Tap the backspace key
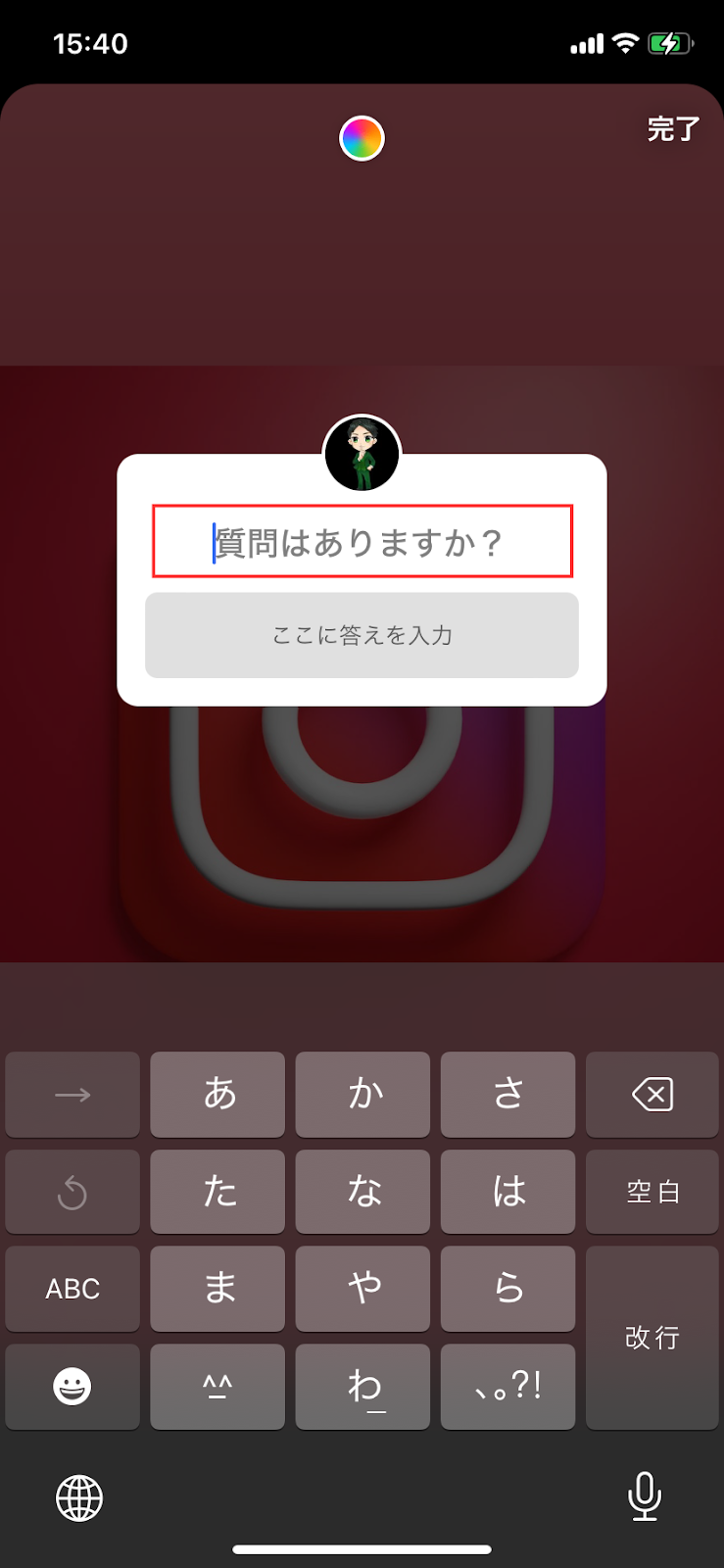 pyautogui.click(x=652, y=1094)
